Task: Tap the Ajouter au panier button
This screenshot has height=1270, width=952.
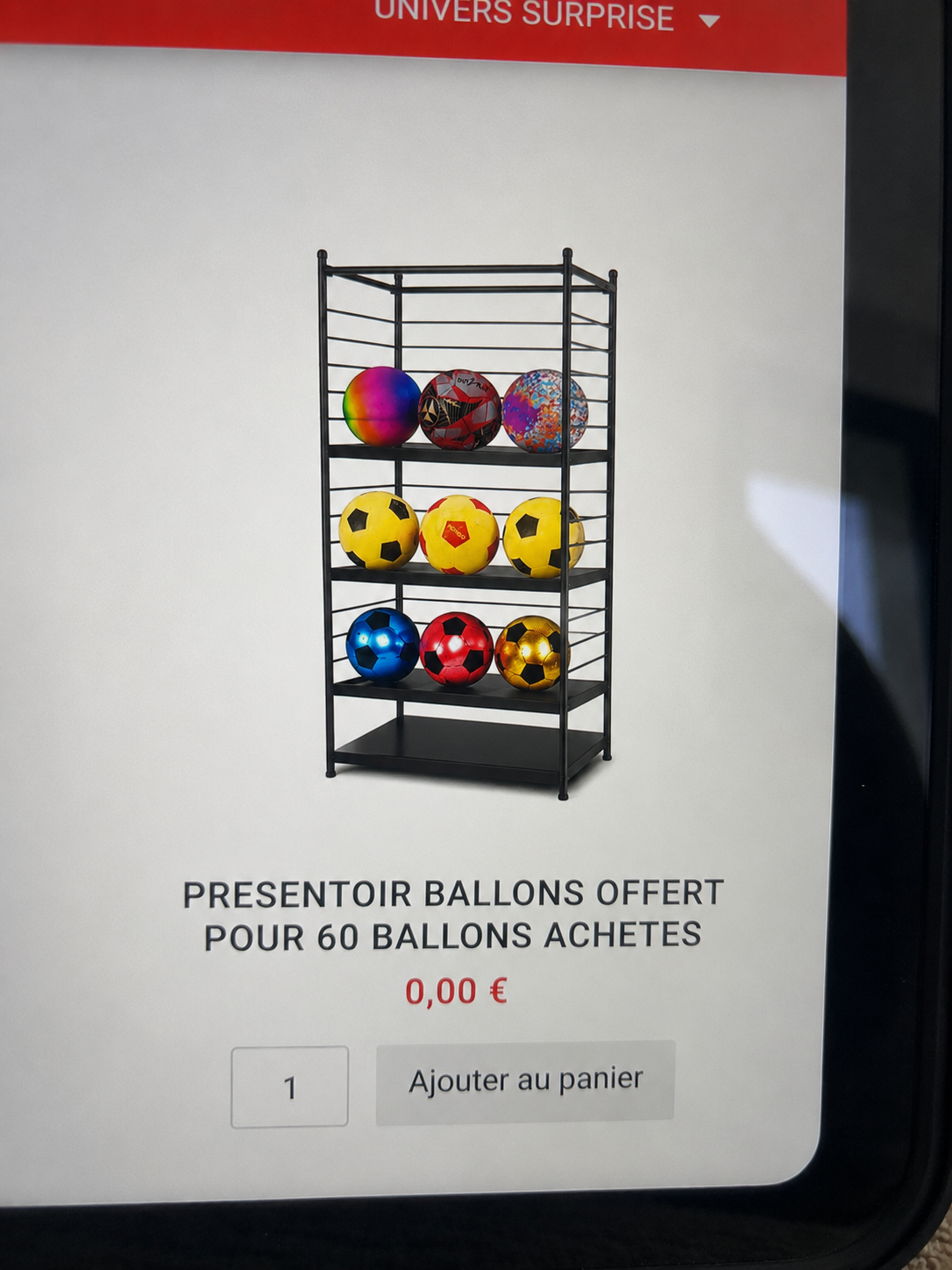Action: pyautogui.click(x=525, y=1081)
